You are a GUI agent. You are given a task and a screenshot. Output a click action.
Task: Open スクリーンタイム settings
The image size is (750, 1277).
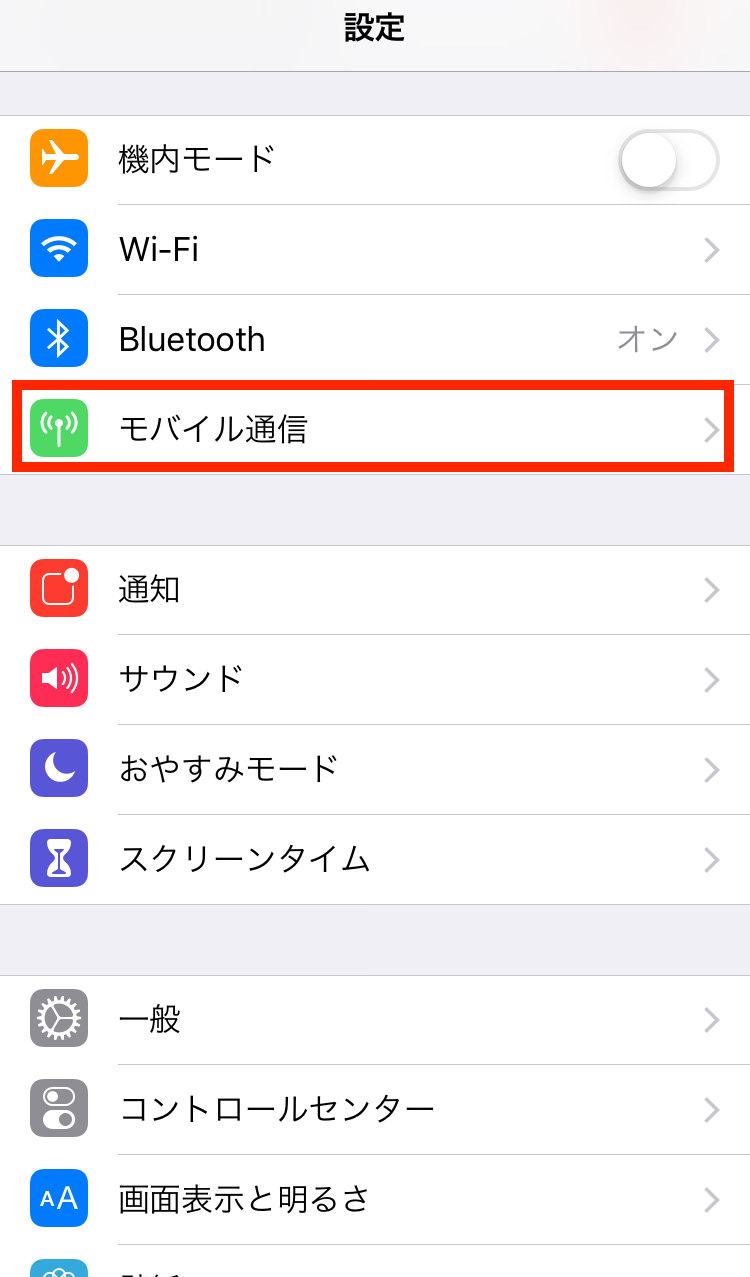click(x=375, y=859)
